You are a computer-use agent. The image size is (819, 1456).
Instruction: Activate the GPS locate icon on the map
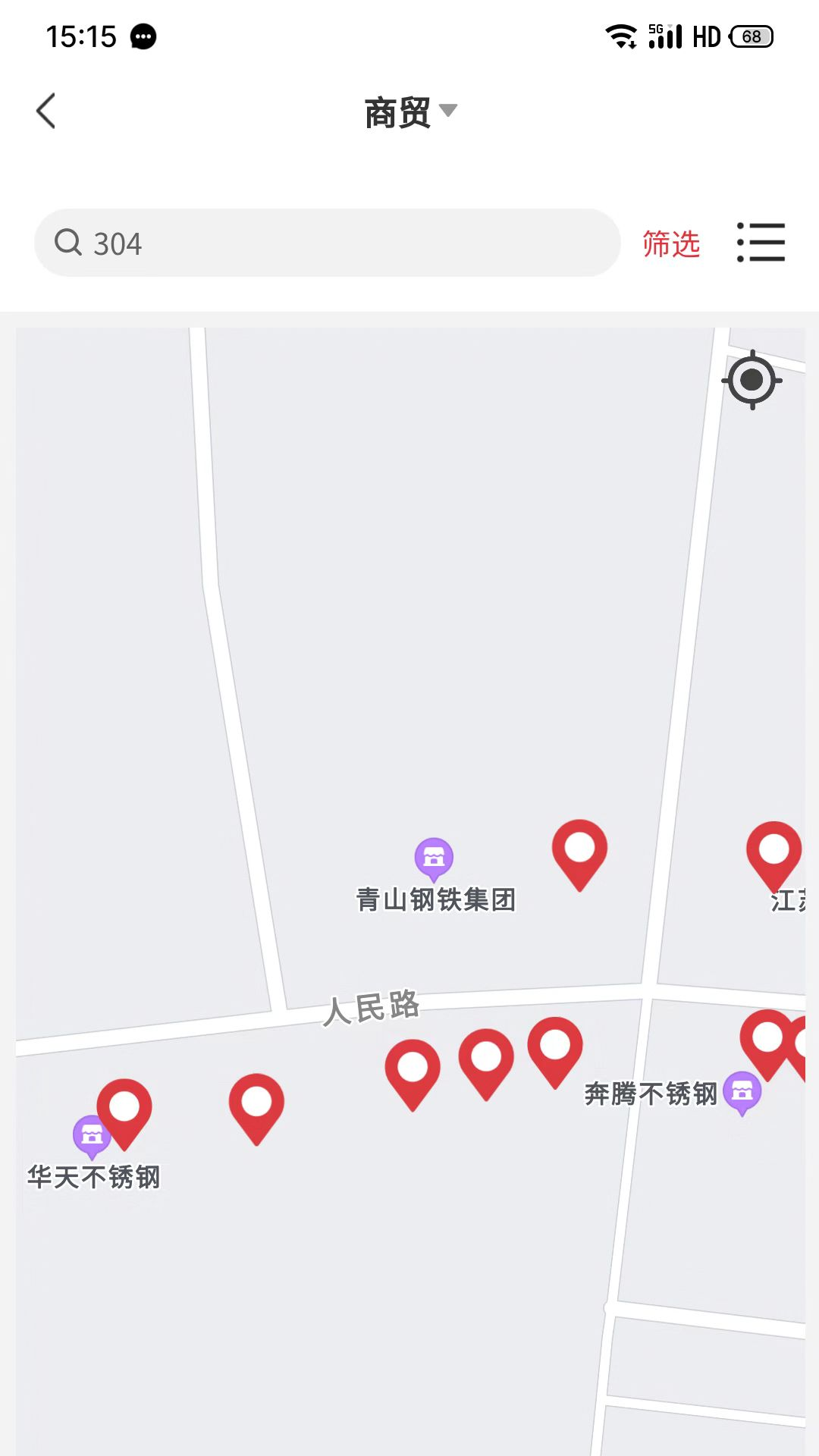coord(752,380)
